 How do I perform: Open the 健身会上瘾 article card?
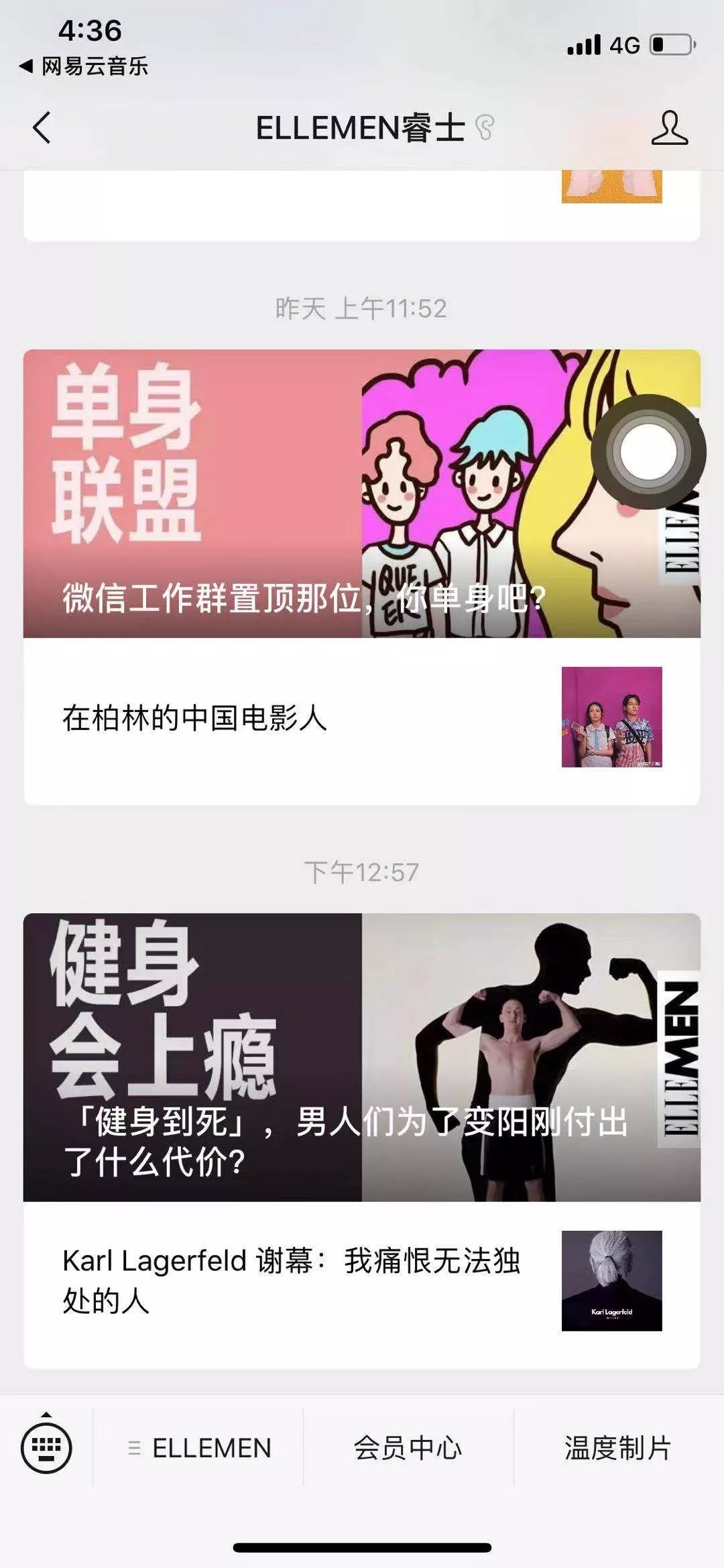(362, 1057)
